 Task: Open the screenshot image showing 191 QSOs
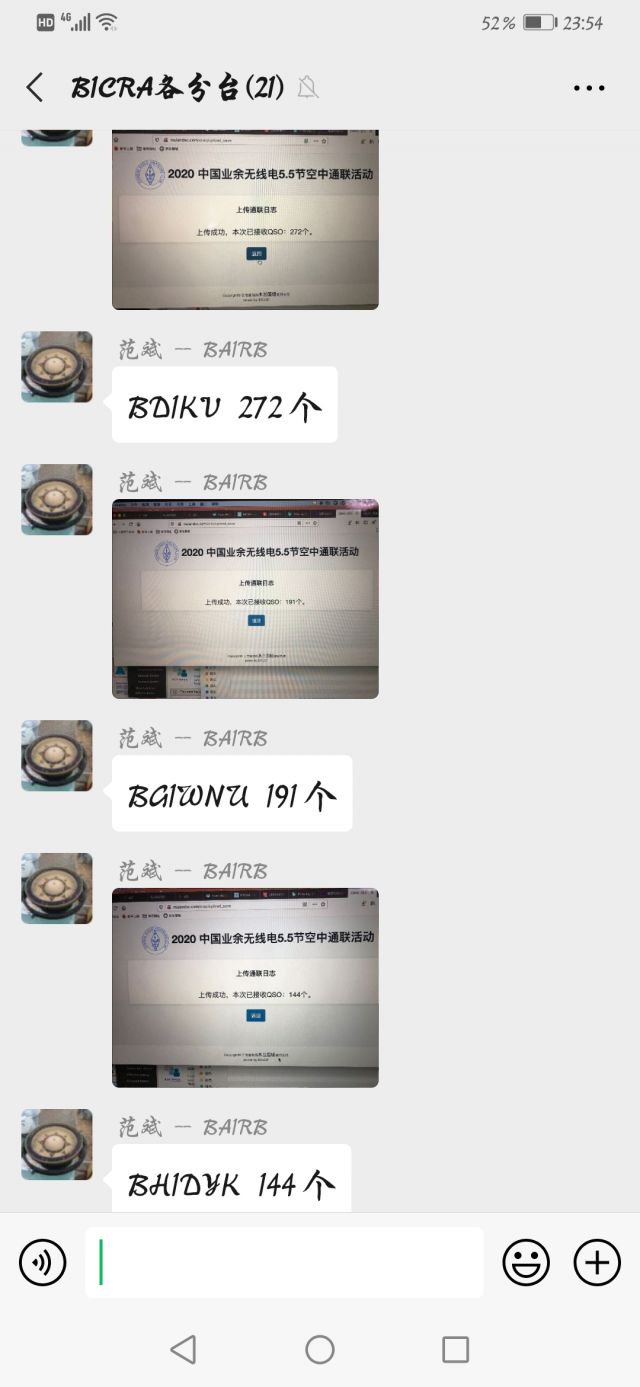(245, 598)
